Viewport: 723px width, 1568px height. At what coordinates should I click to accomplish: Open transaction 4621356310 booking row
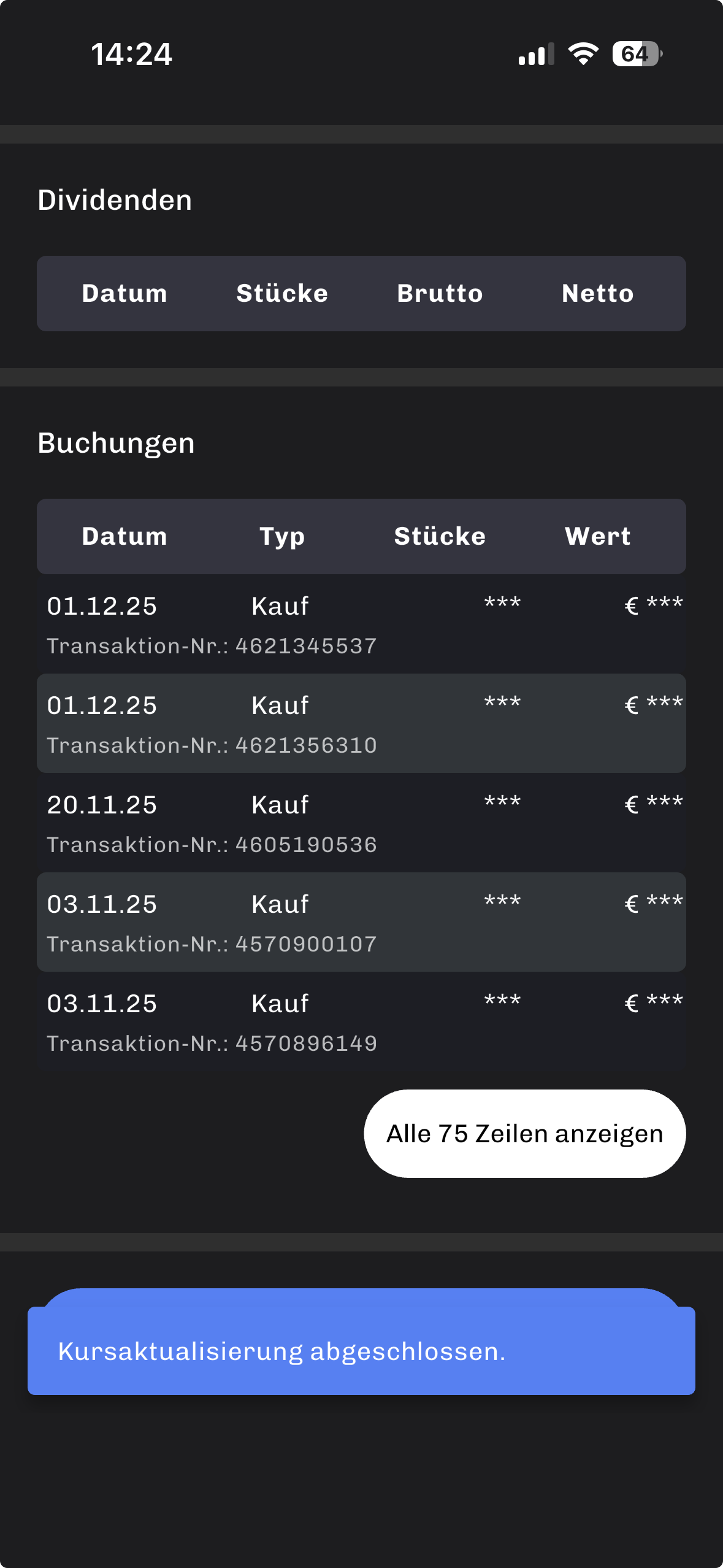(x=361, y=724)
